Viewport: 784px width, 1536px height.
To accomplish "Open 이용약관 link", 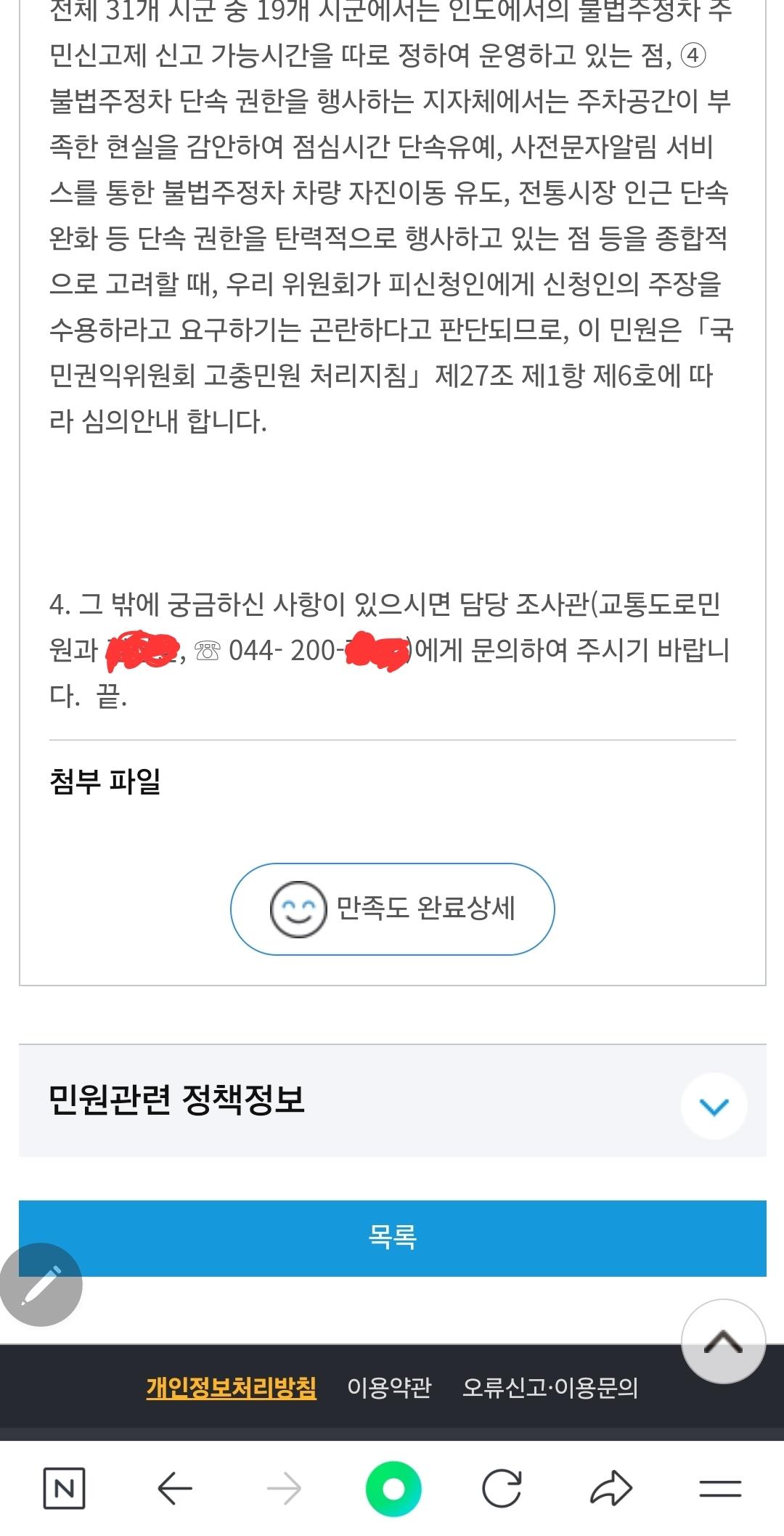I will pos(389,1388).
